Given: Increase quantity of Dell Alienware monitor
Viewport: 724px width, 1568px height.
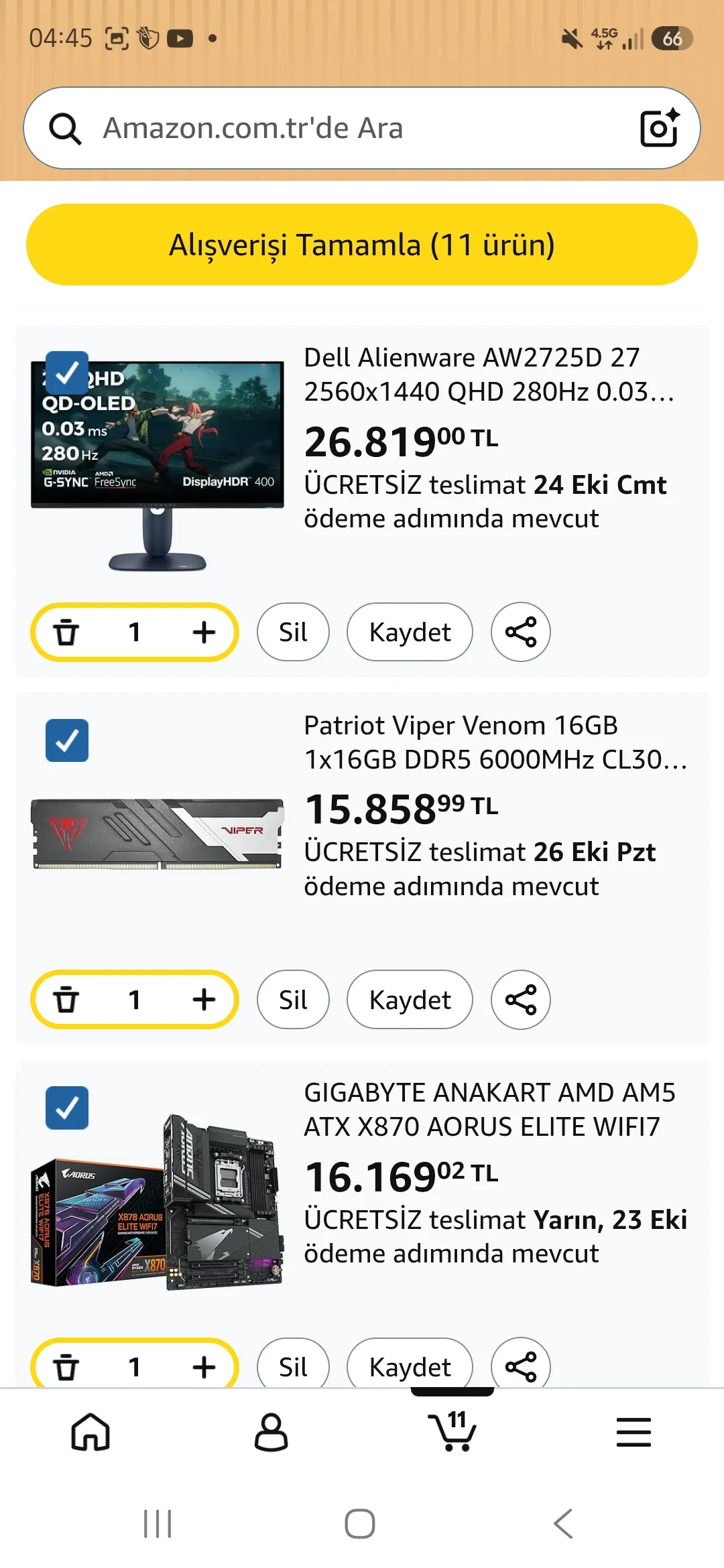Looking at the screenshot, I should (x=204, y=632).
